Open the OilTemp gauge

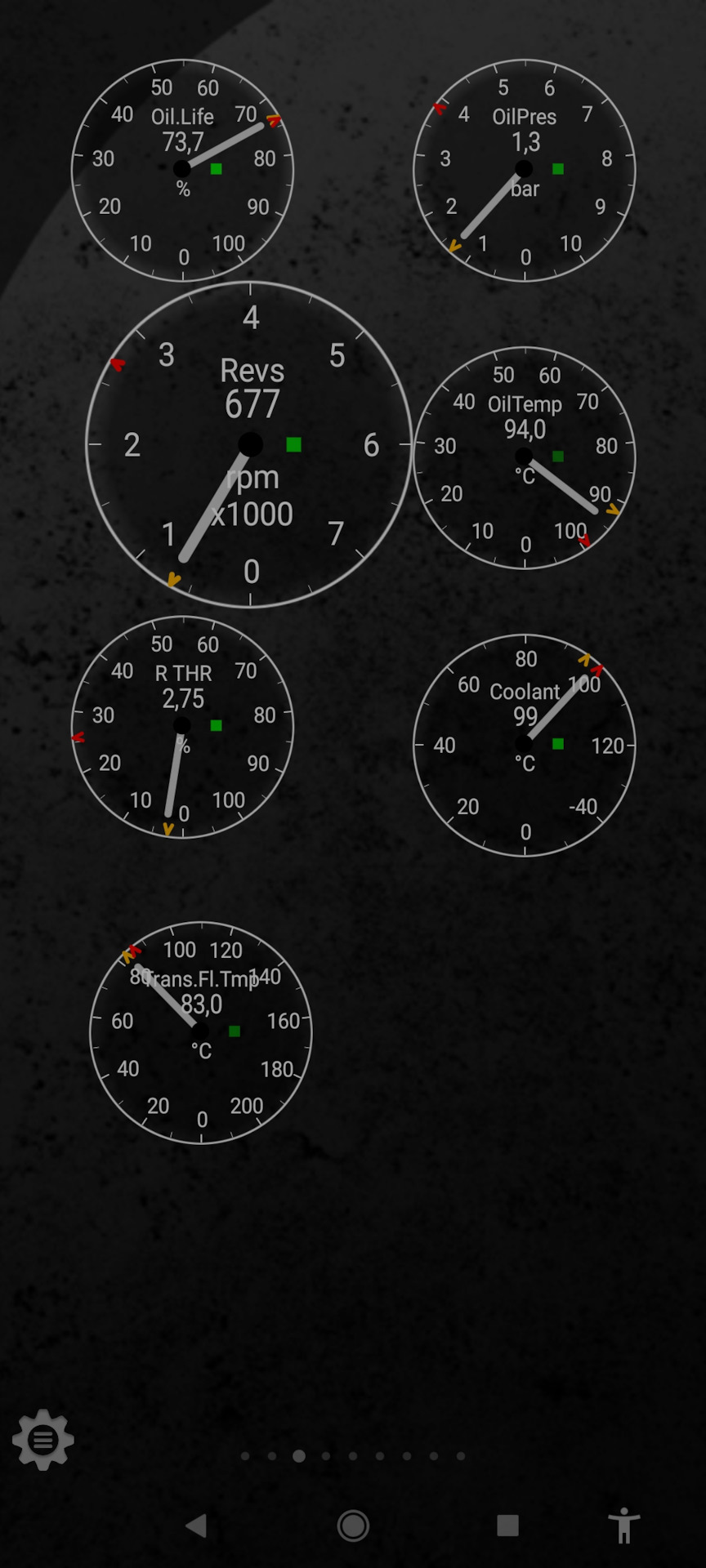pos(524,457)
